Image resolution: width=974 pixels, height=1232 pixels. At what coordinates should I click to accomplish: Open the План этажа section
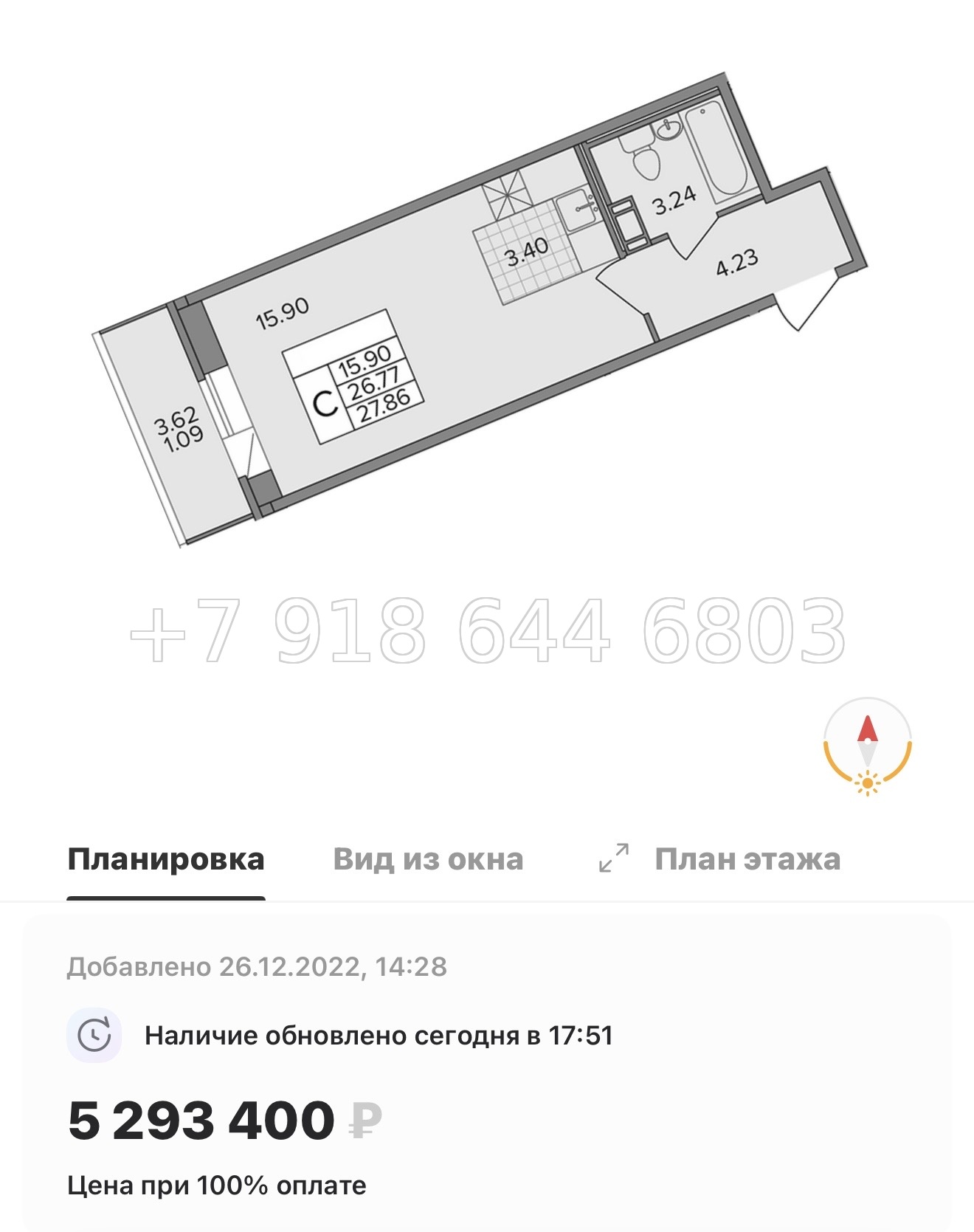[x=747, y=858]
